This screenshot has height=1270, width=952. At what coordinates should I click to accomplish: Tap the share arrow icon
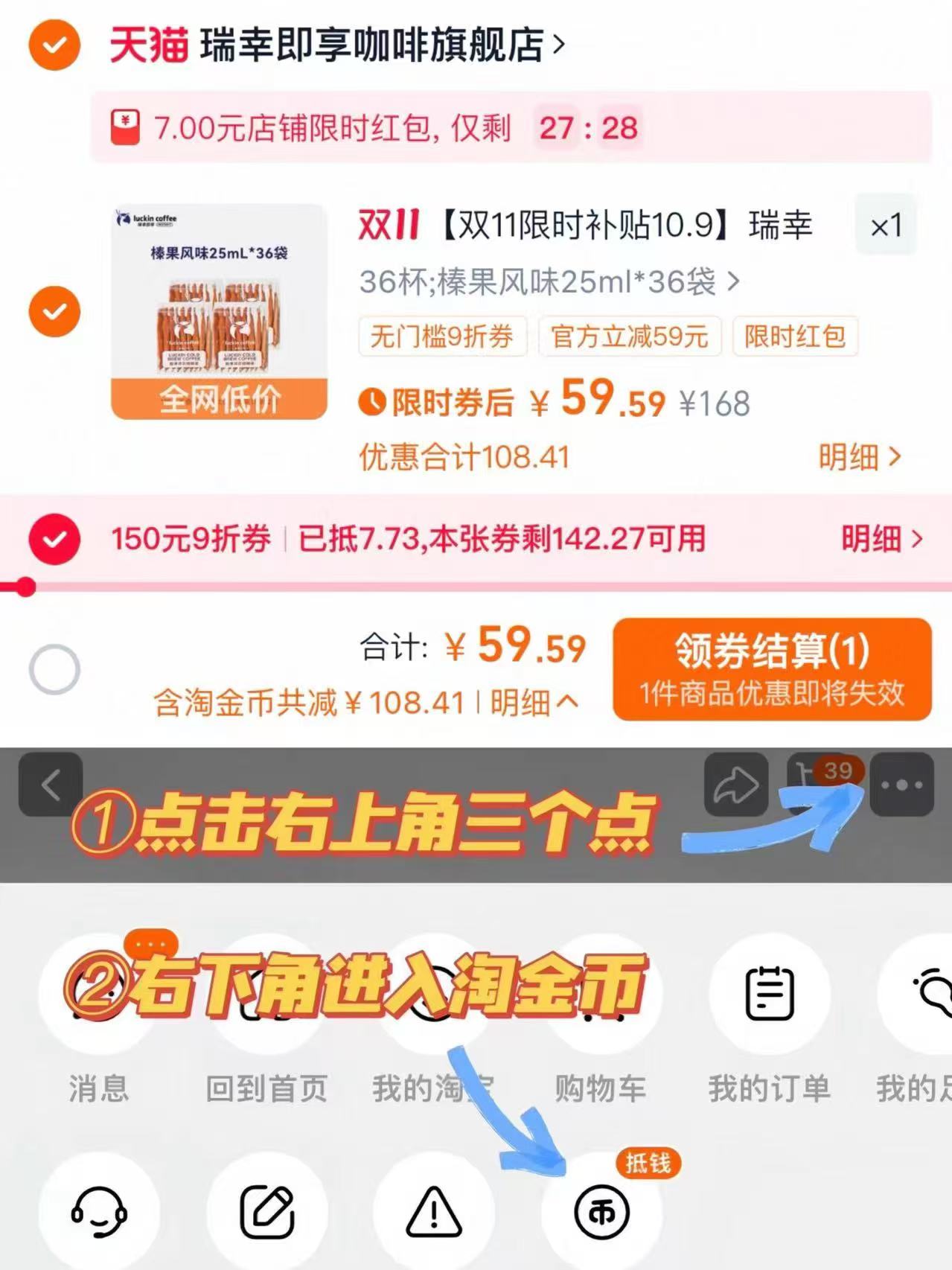pos(736,784)
